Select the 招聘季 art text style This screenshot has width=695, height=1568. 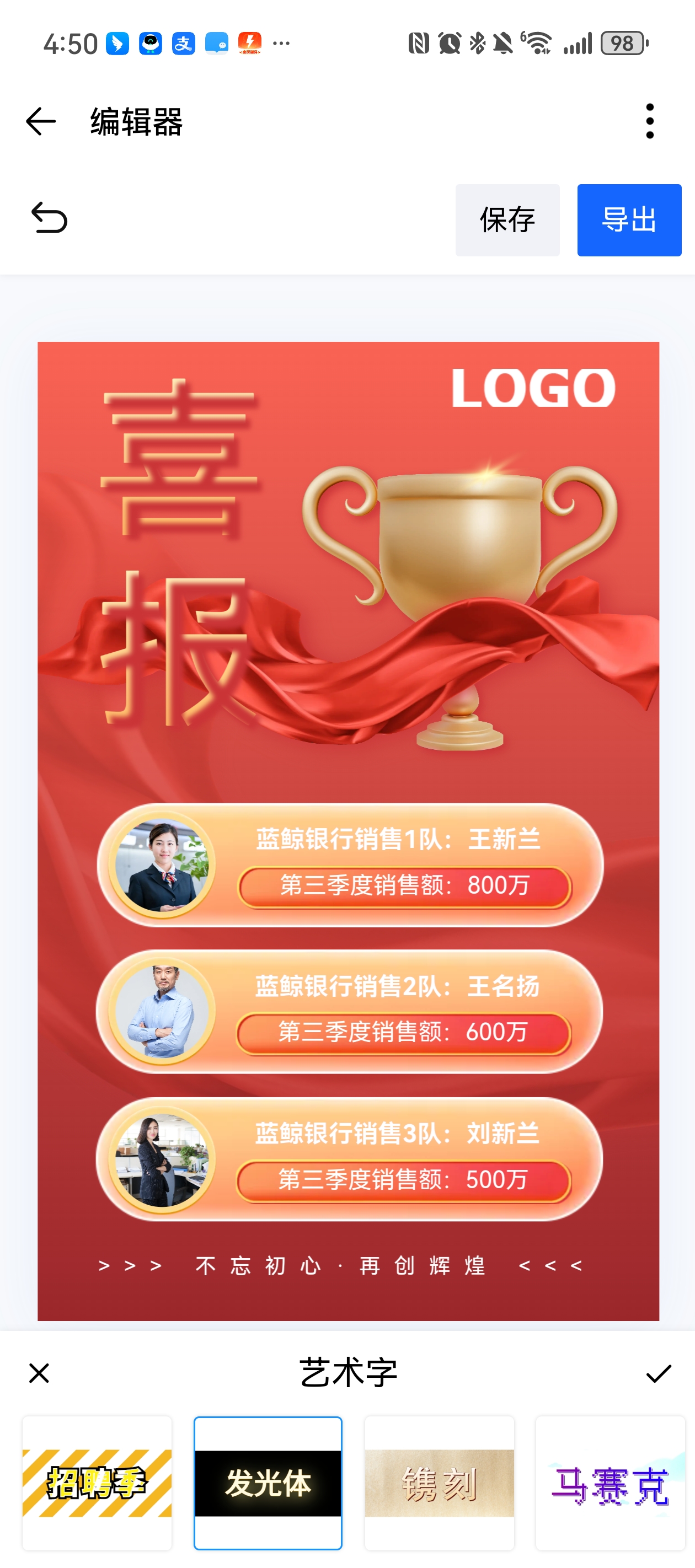98,1482
